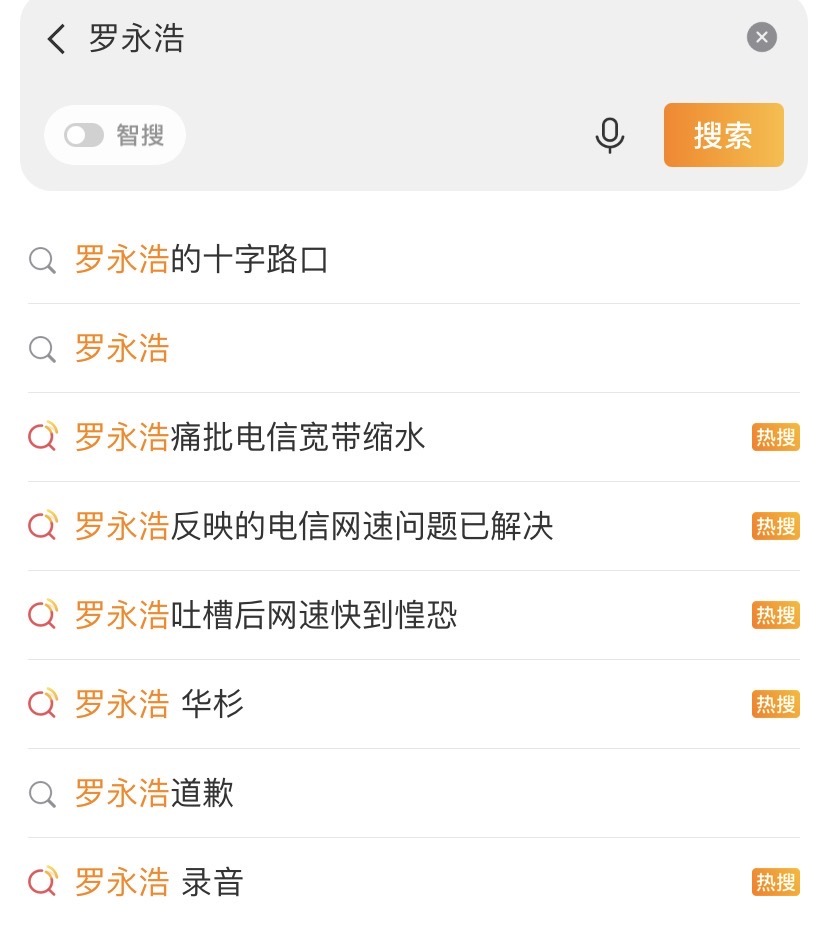828x926 pixels.
Task: Go back using the back arrow
Action: coord(56,39)
